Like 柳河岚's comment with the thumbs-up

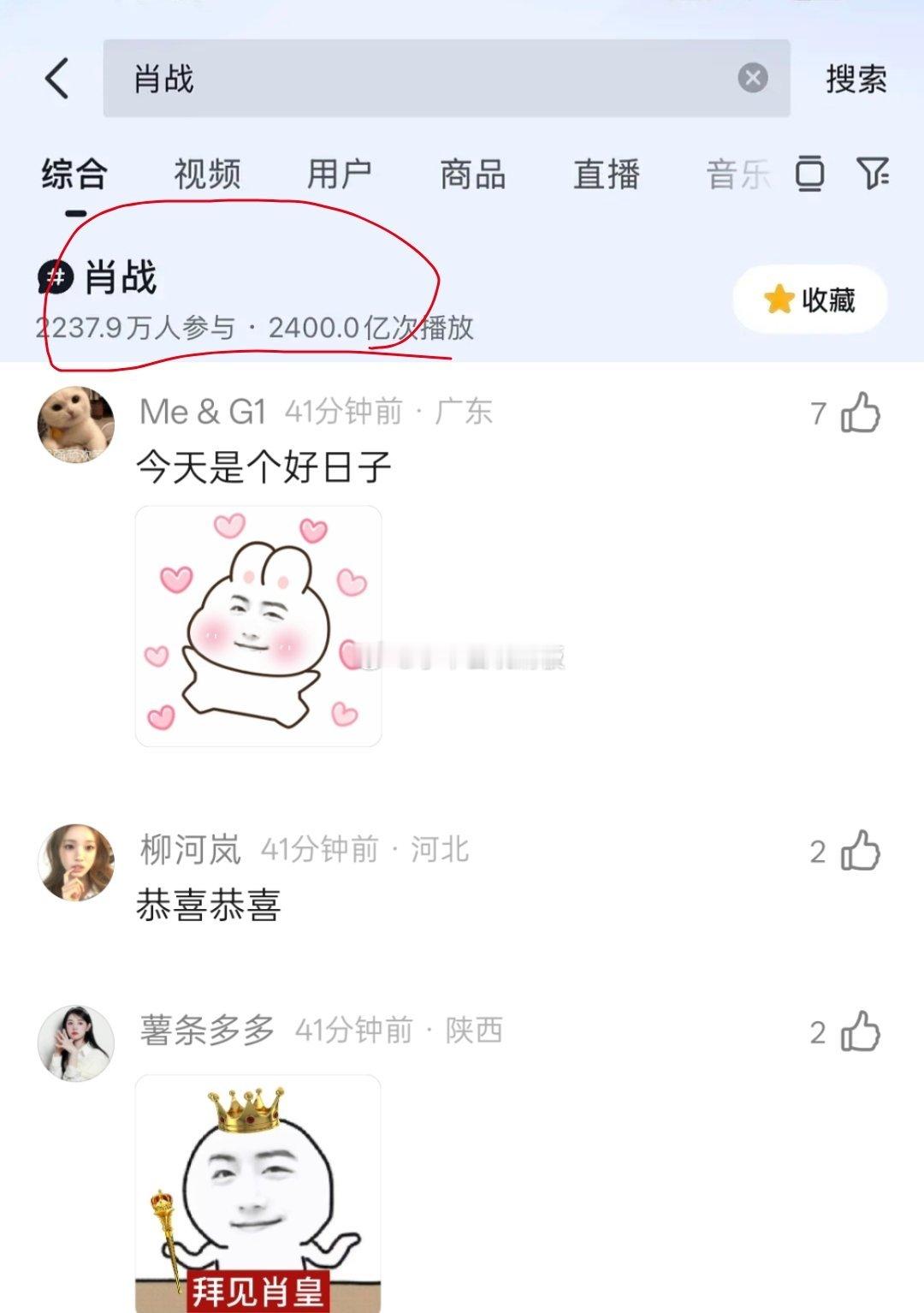[x=858, y=849]
